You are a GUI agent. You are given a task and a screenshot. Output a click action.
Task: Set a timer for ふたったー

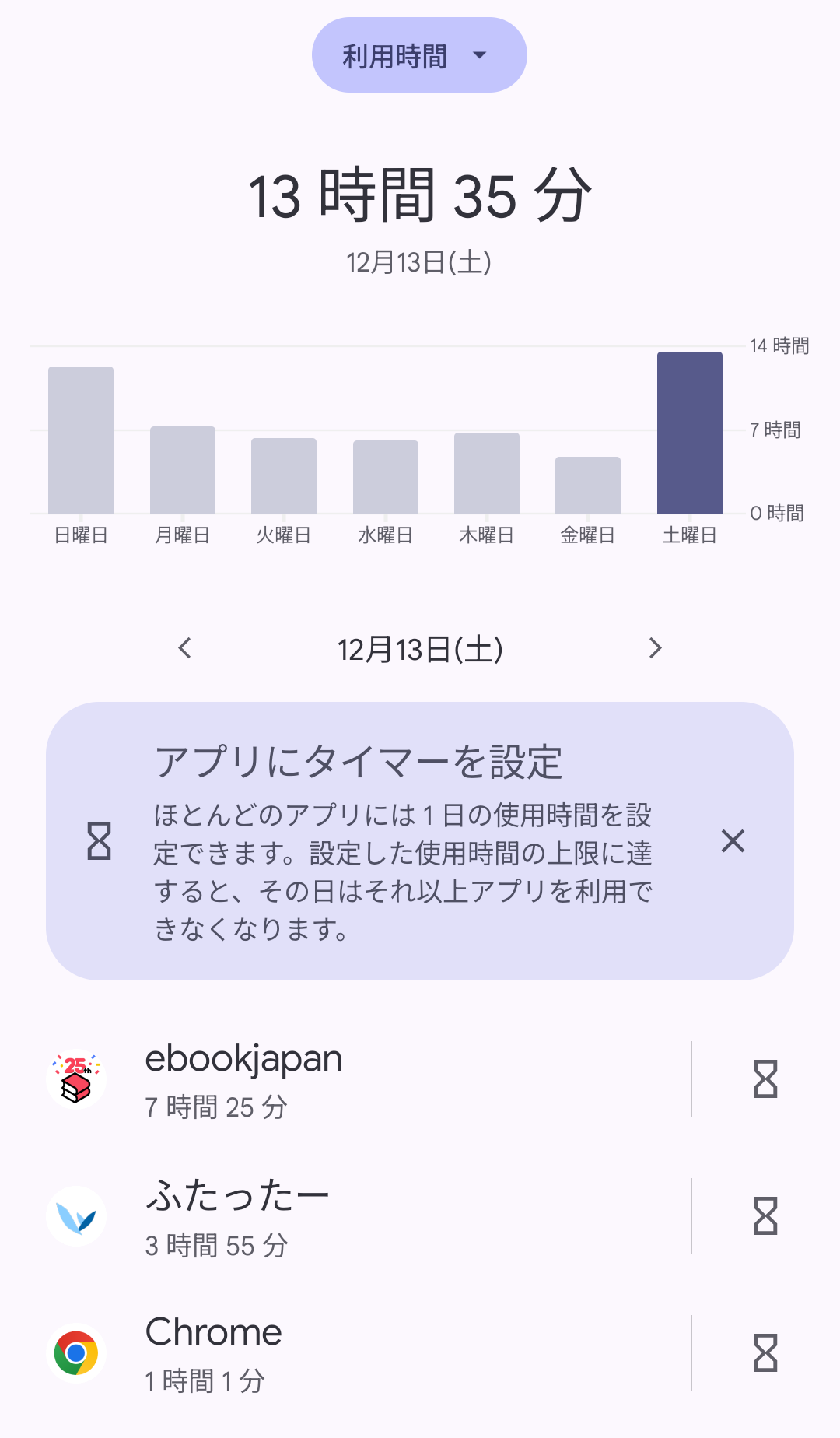pos(765,1217)
